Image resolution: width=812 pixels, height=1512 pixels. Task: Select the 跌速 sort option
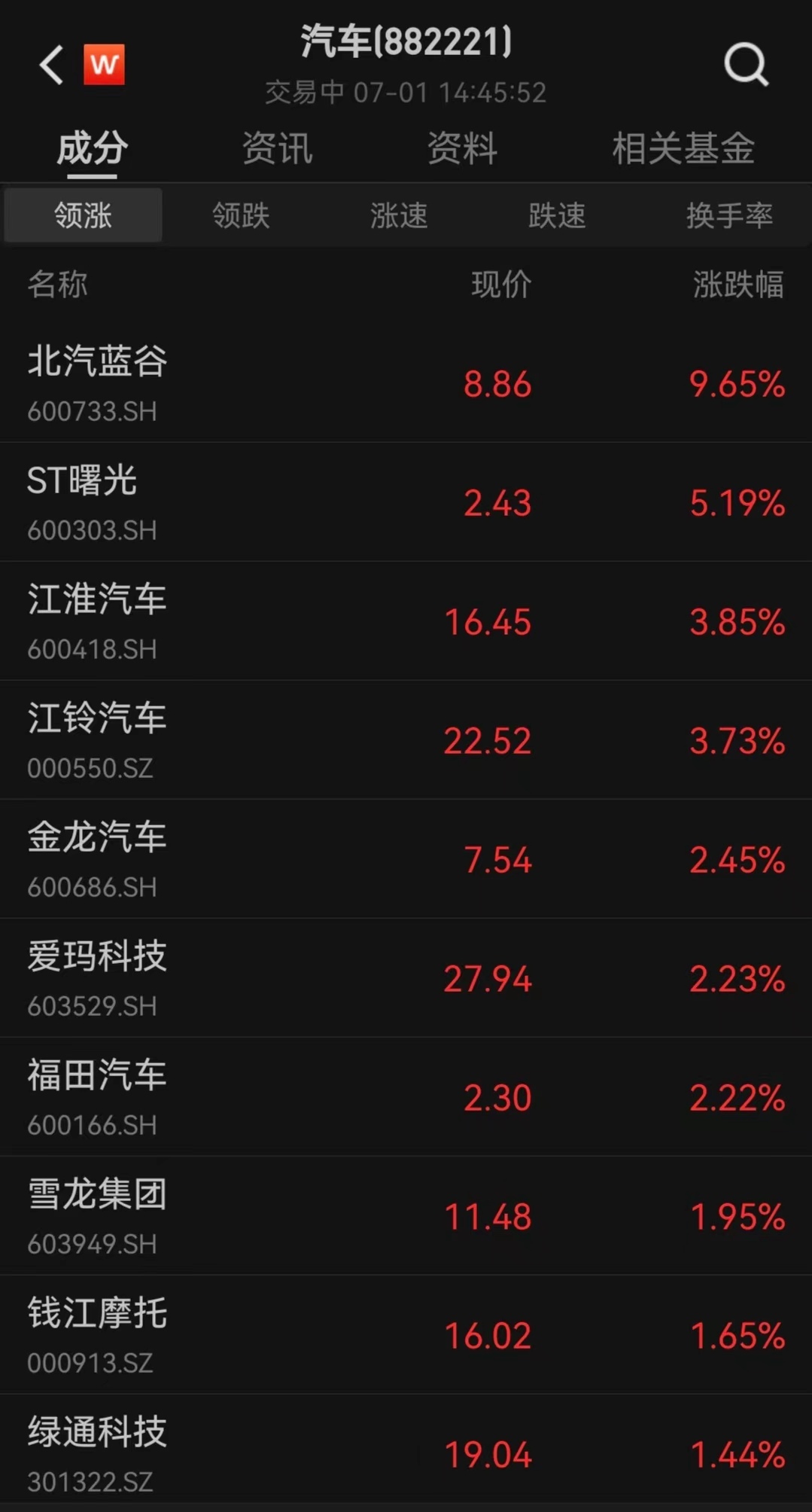click(x=557, y=215)
